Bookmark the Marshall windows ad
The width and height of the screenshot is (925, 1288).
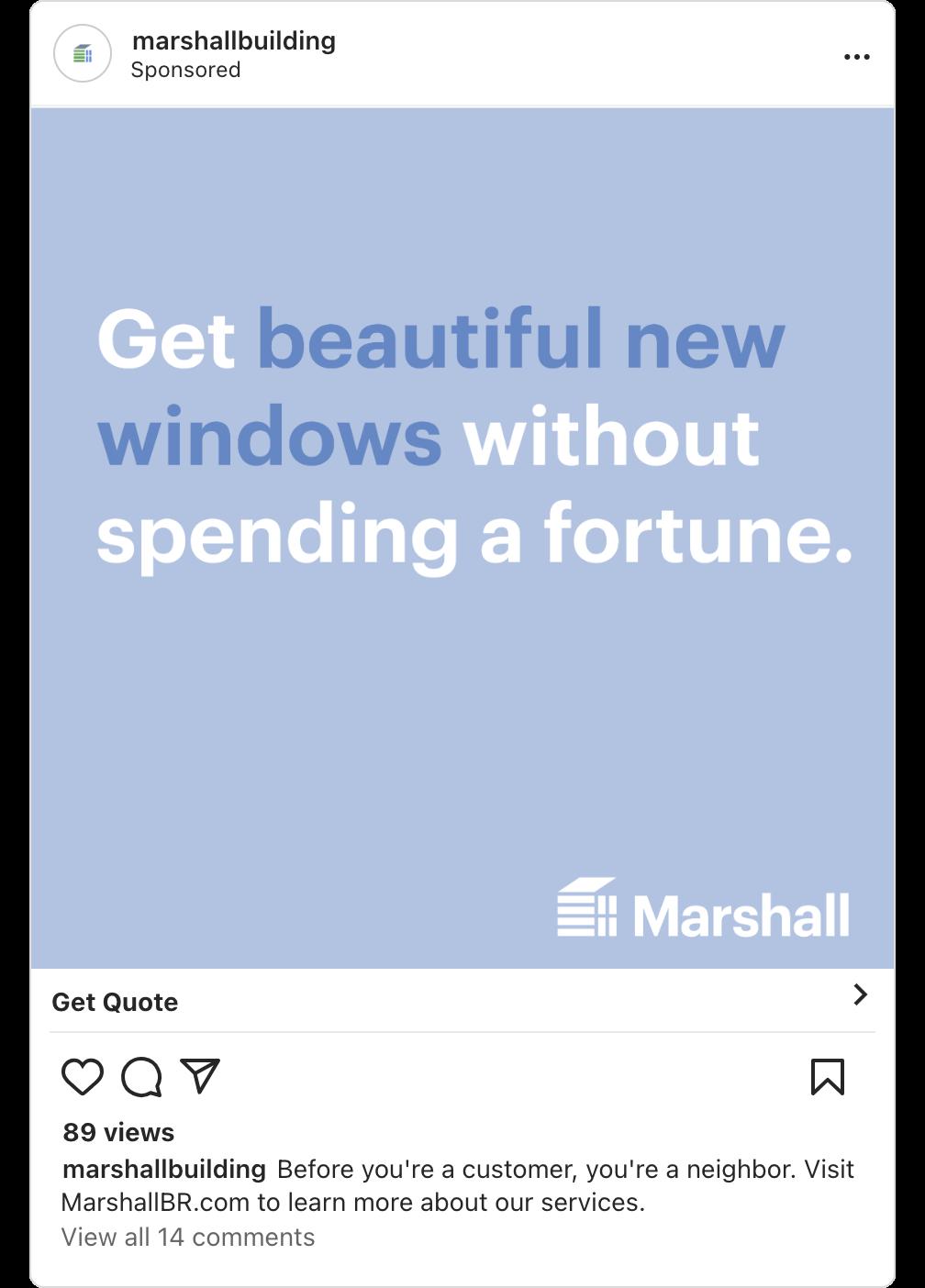827,1077
